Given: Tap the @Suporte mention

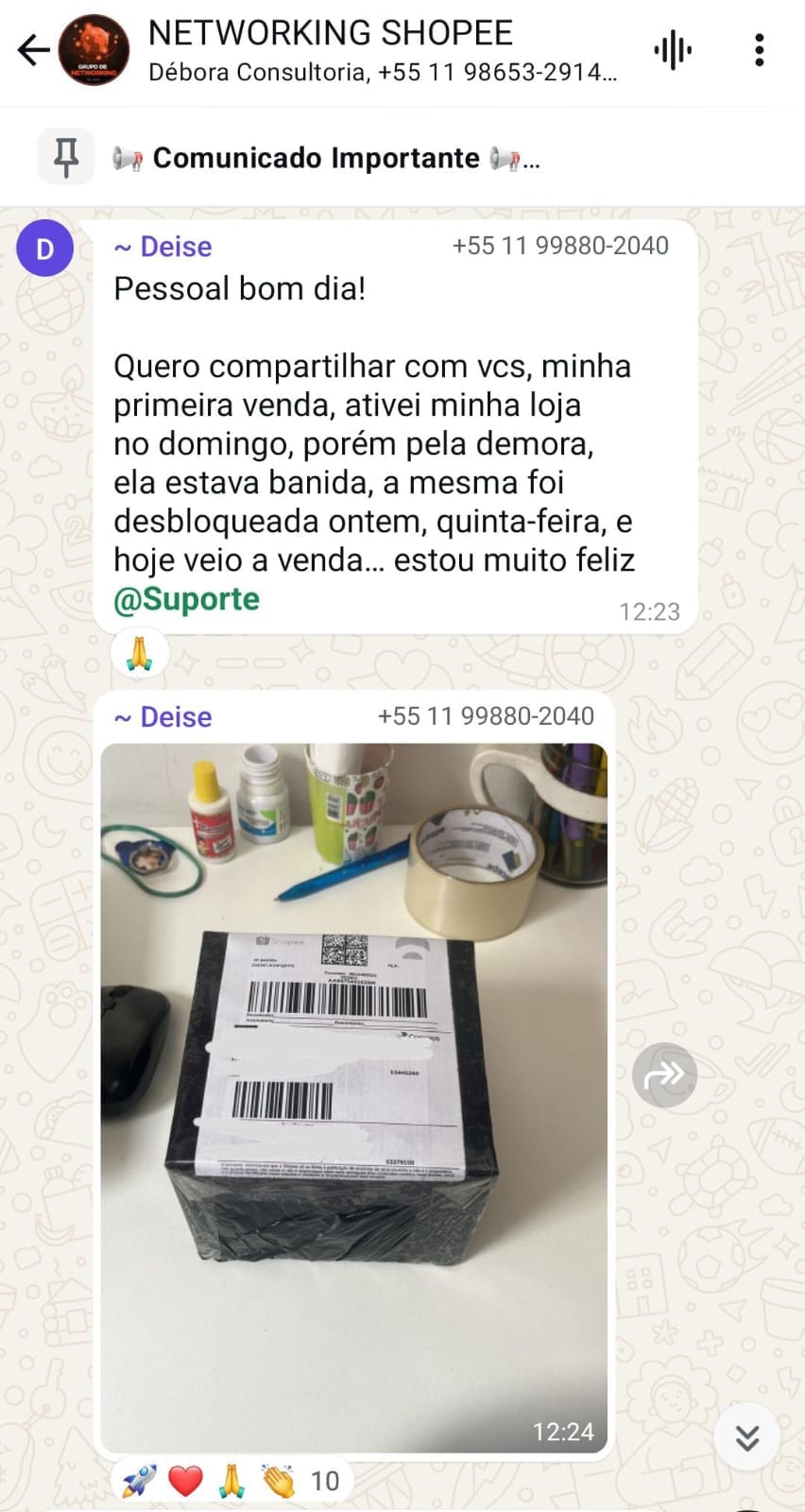Looking at the screenshot, I should click(x=186, y=599).
